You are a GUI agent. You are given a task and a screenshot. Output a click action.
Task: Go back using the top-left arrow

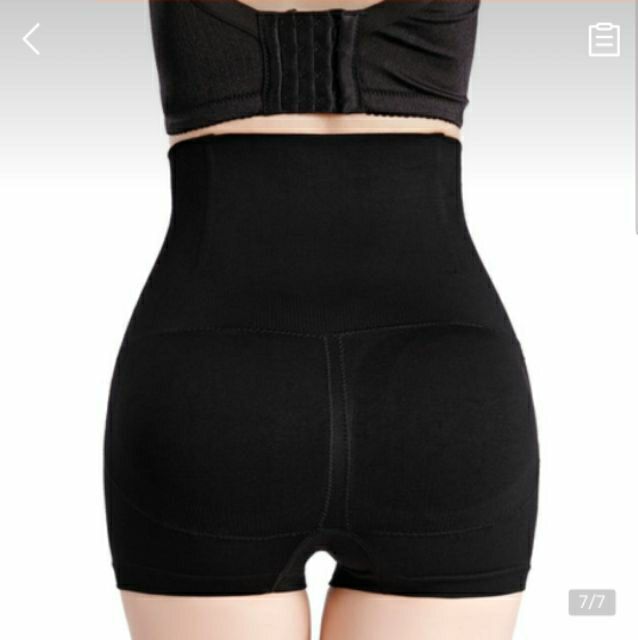click(32, 40)
